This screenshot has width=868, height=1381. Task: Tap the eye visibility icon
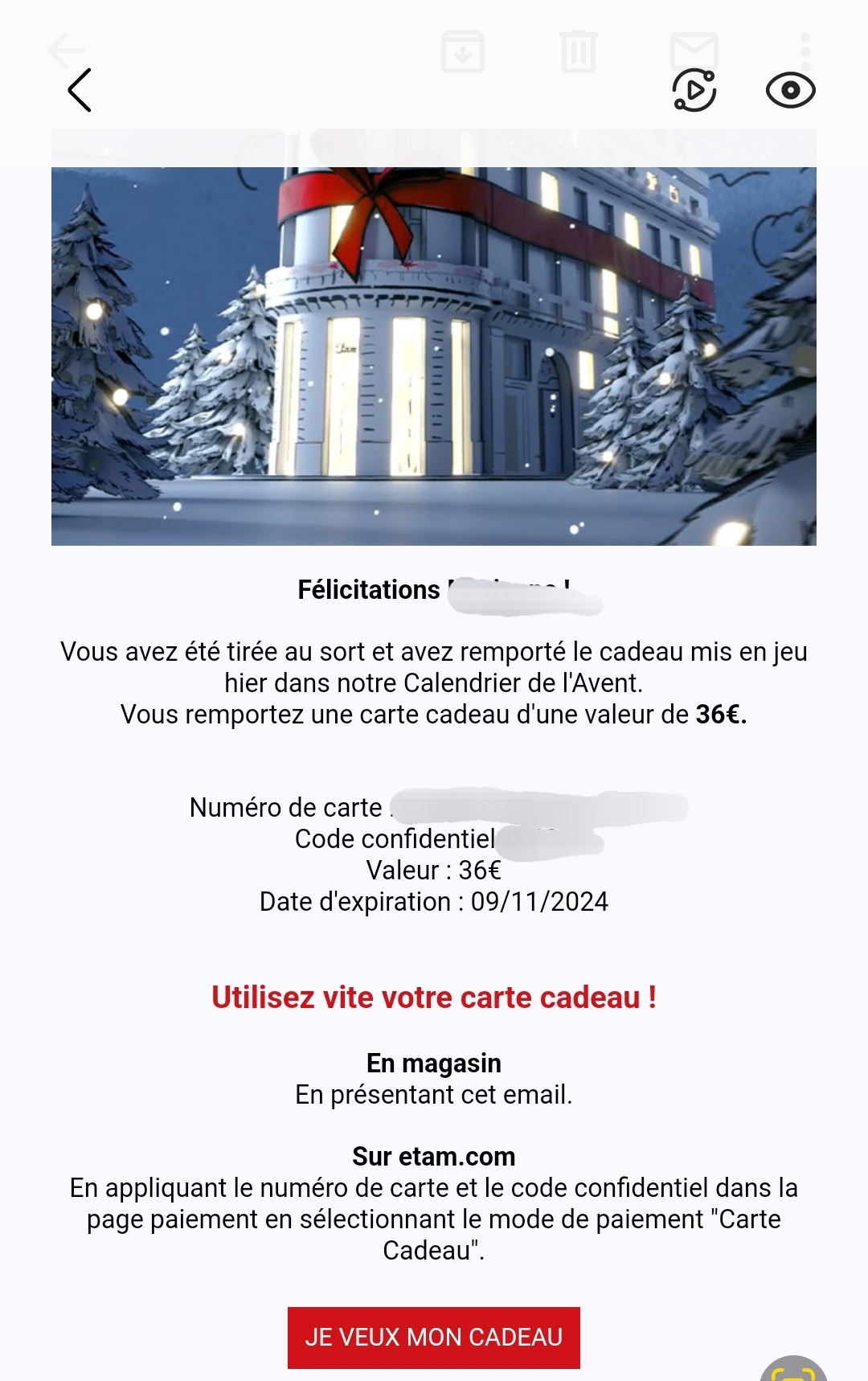pyautogui.click(x=790, y=90)
